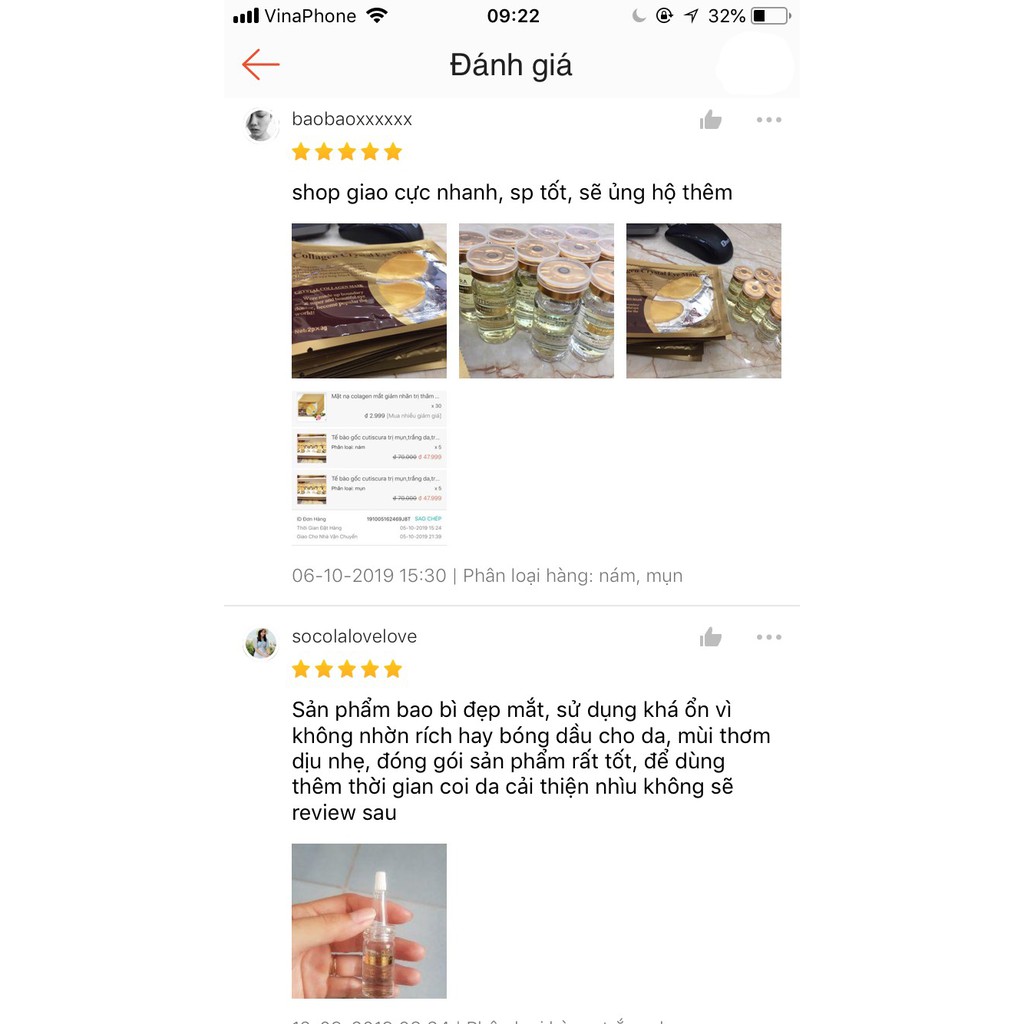Open baobaoxxxxxx's order screenshot image
1024x1024 pixels.
tap(369, 468)
